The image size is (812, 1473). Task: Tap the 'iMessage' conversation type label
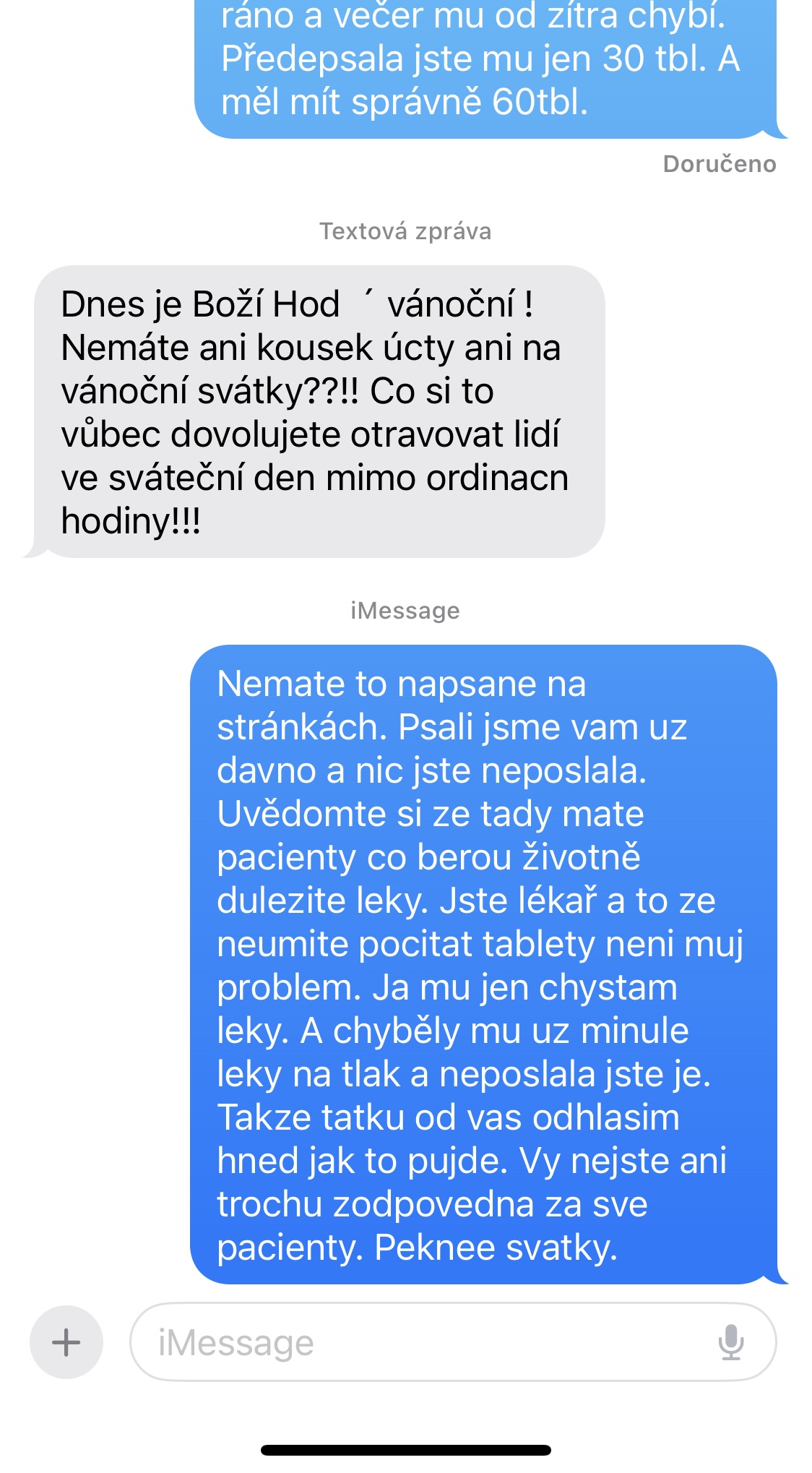(405, 611)
